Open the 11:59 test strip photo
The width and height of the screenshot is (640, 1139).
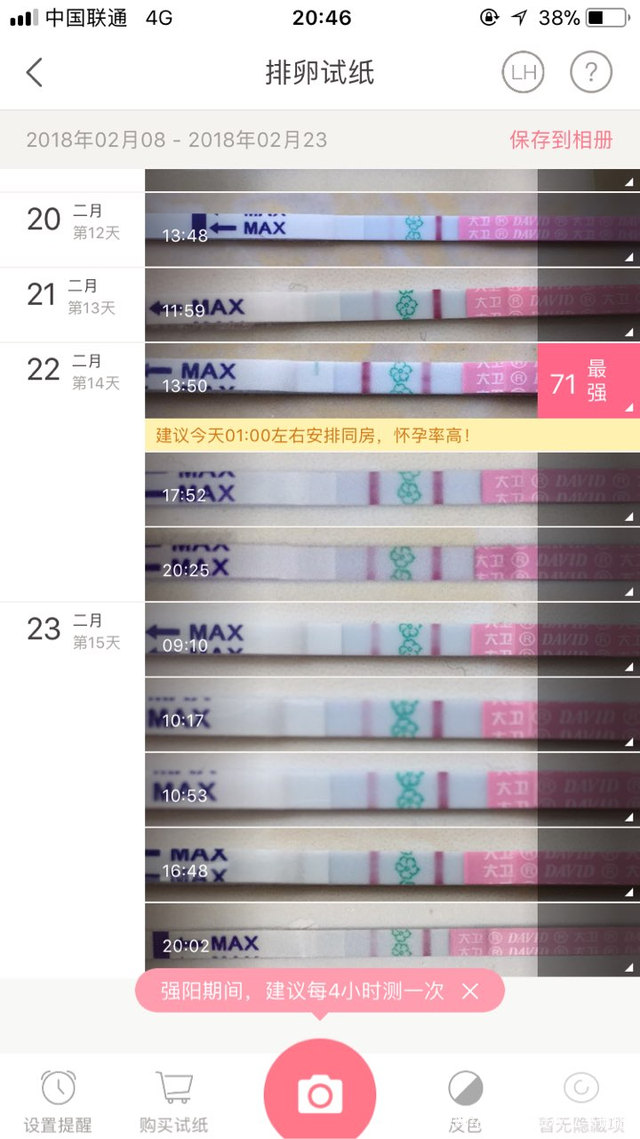[340, 305]
